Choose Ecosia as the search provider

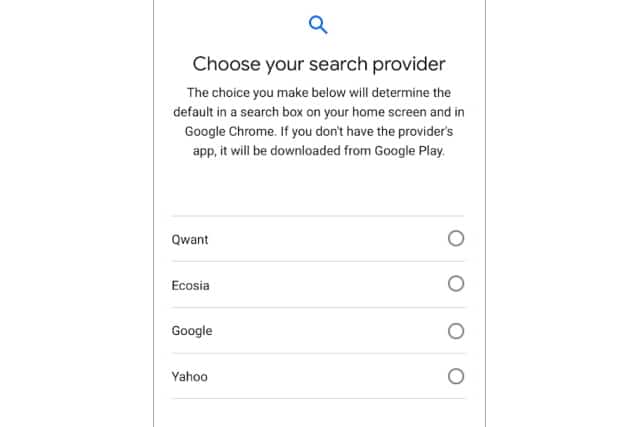click(x=456, y=284)
